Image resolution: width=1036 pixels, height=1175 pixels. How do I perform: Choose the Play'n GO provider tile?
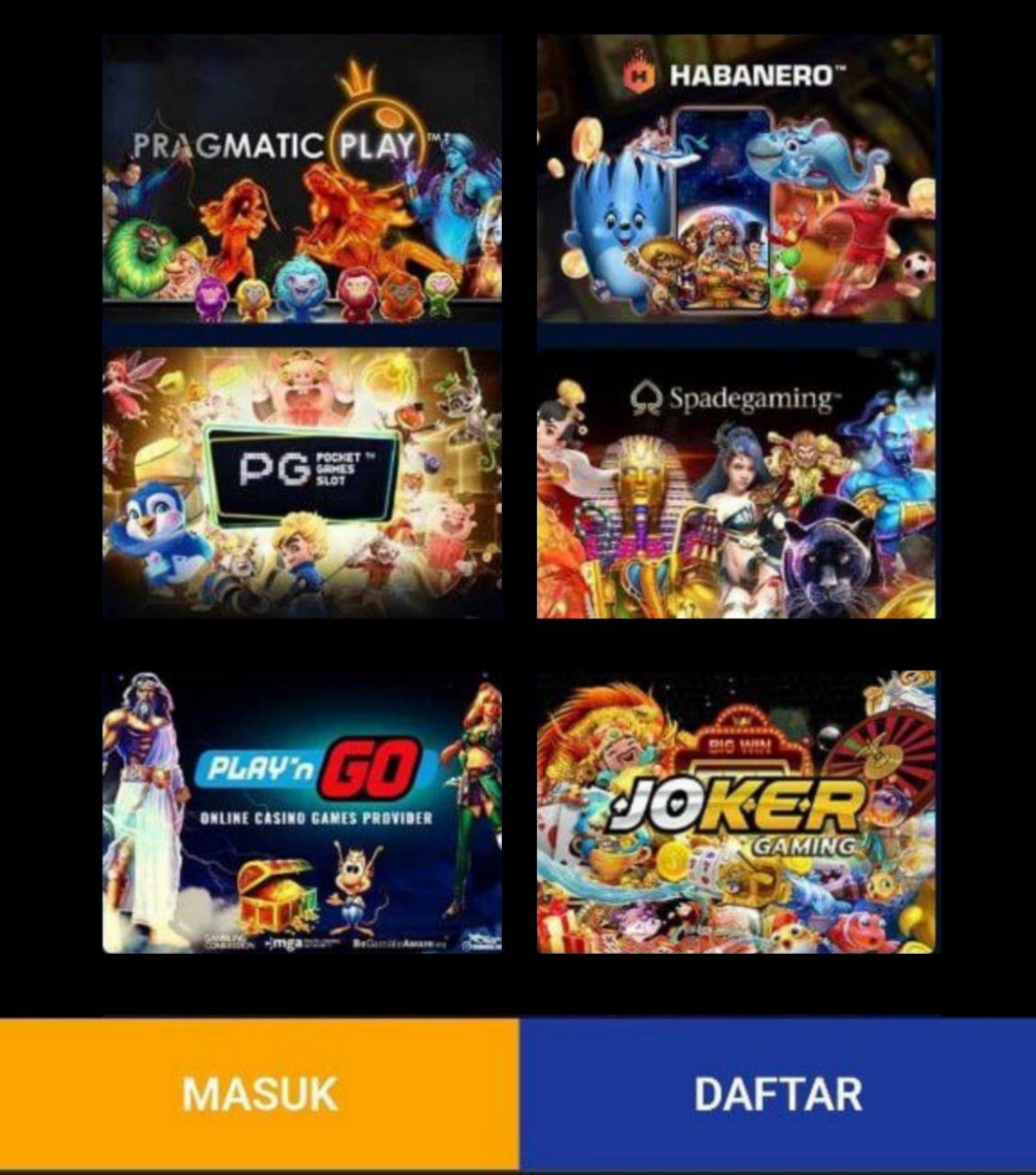point(302,812)
